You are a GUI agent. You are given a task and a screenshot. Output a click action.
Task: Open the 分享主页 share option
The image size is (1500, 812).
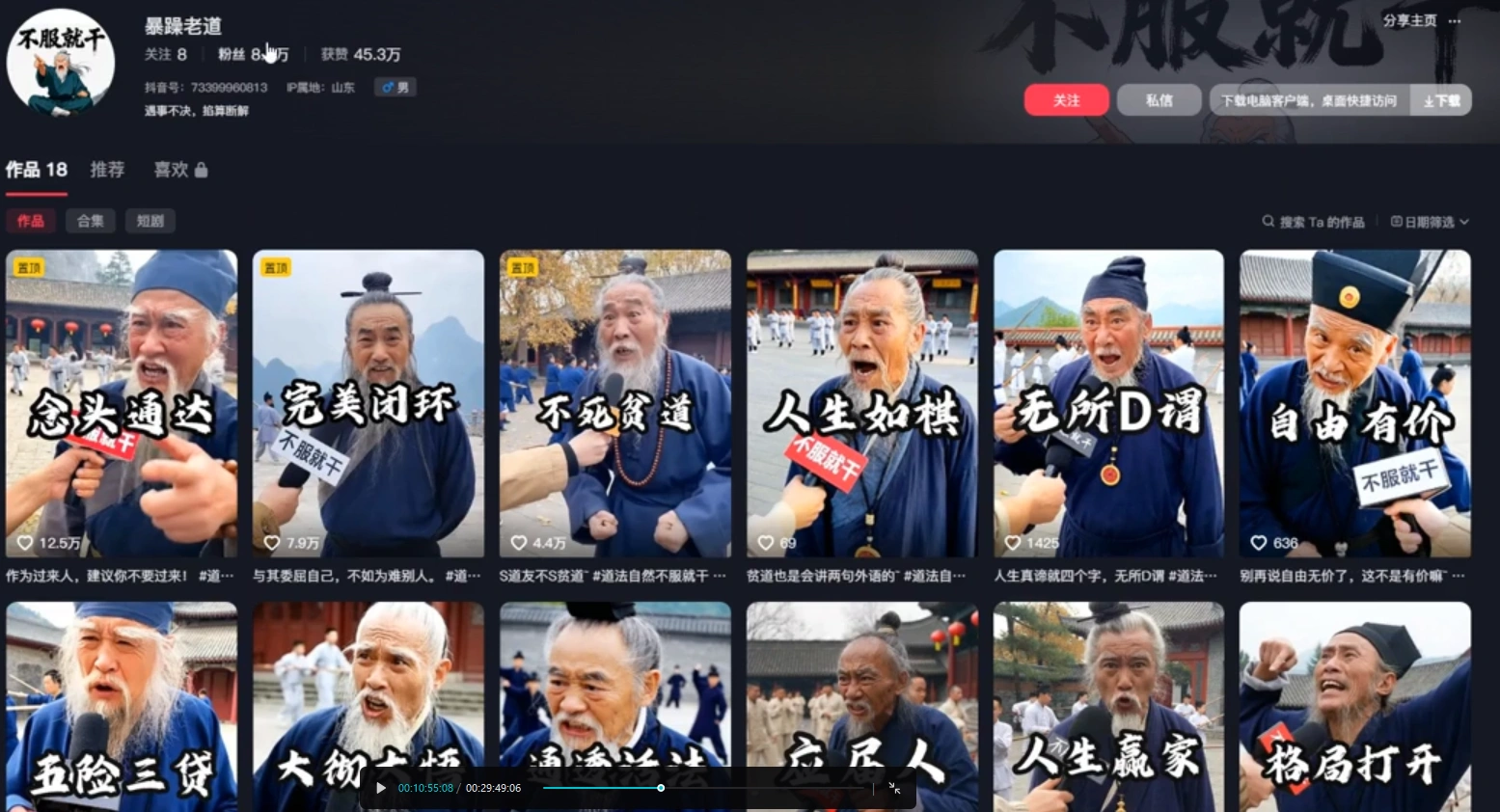[x=1409, y=20]
